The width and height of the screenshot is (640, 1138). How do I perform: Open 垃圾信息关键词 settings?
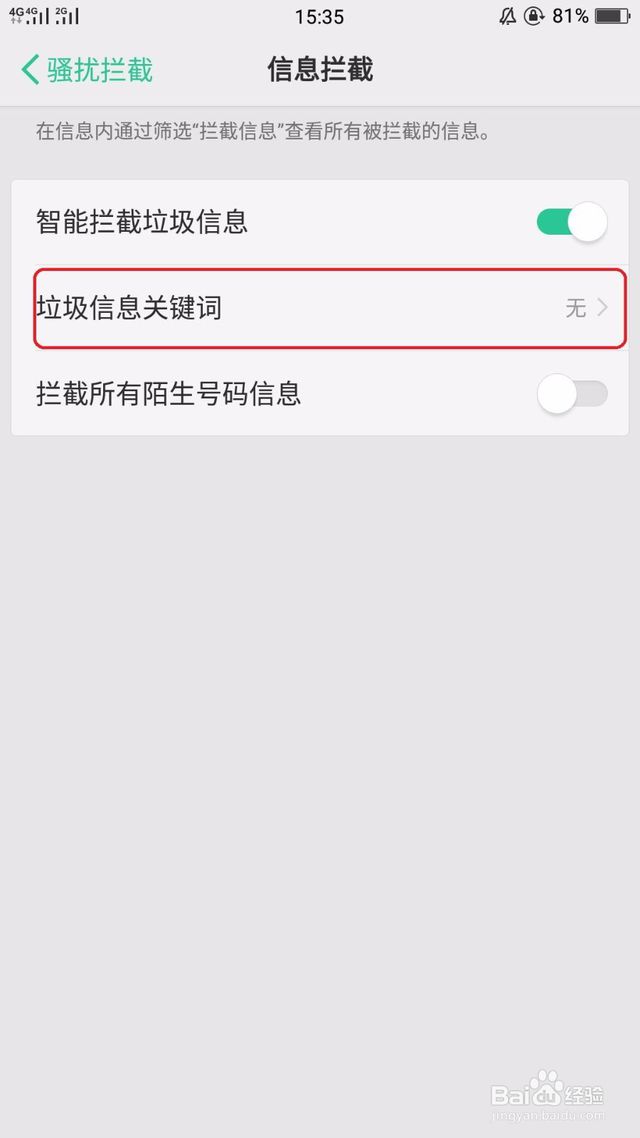pyautogui.click(x=320, y=308)
